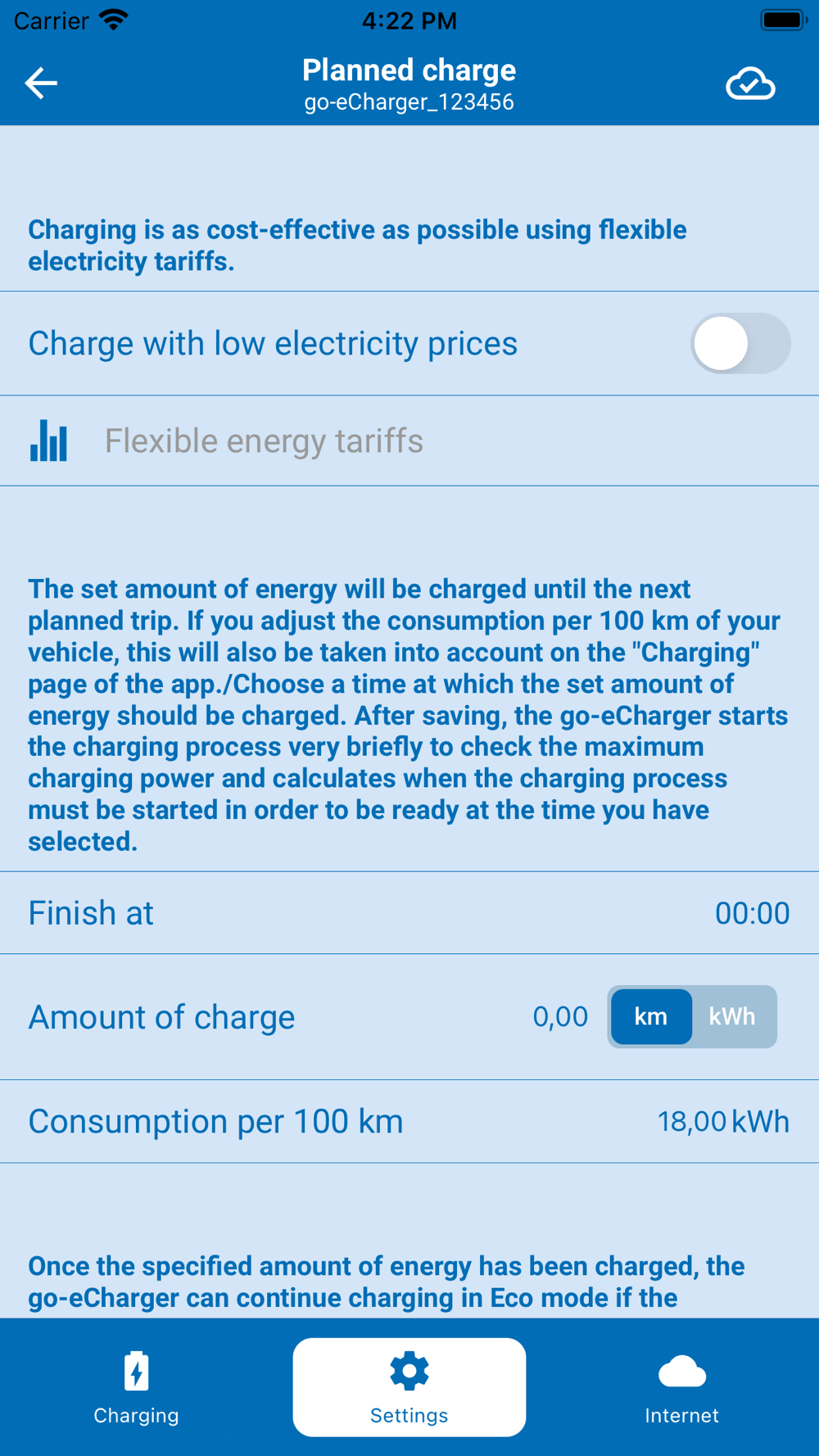Edit the Amount of charge value
This screenshot has width=819, height=1456.
(560, 1016)
